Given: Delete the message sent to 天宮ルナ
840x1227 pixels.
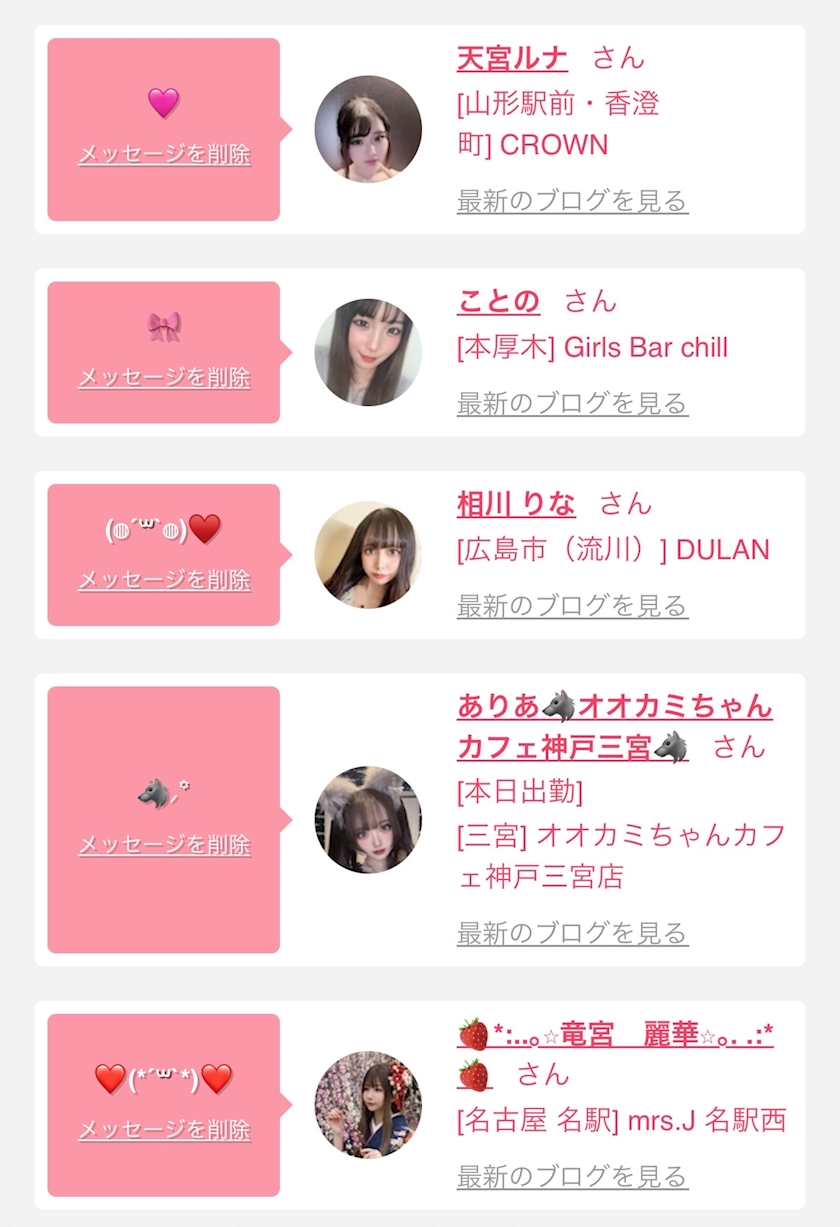Looking at the screenshot, I should point(164,154).
